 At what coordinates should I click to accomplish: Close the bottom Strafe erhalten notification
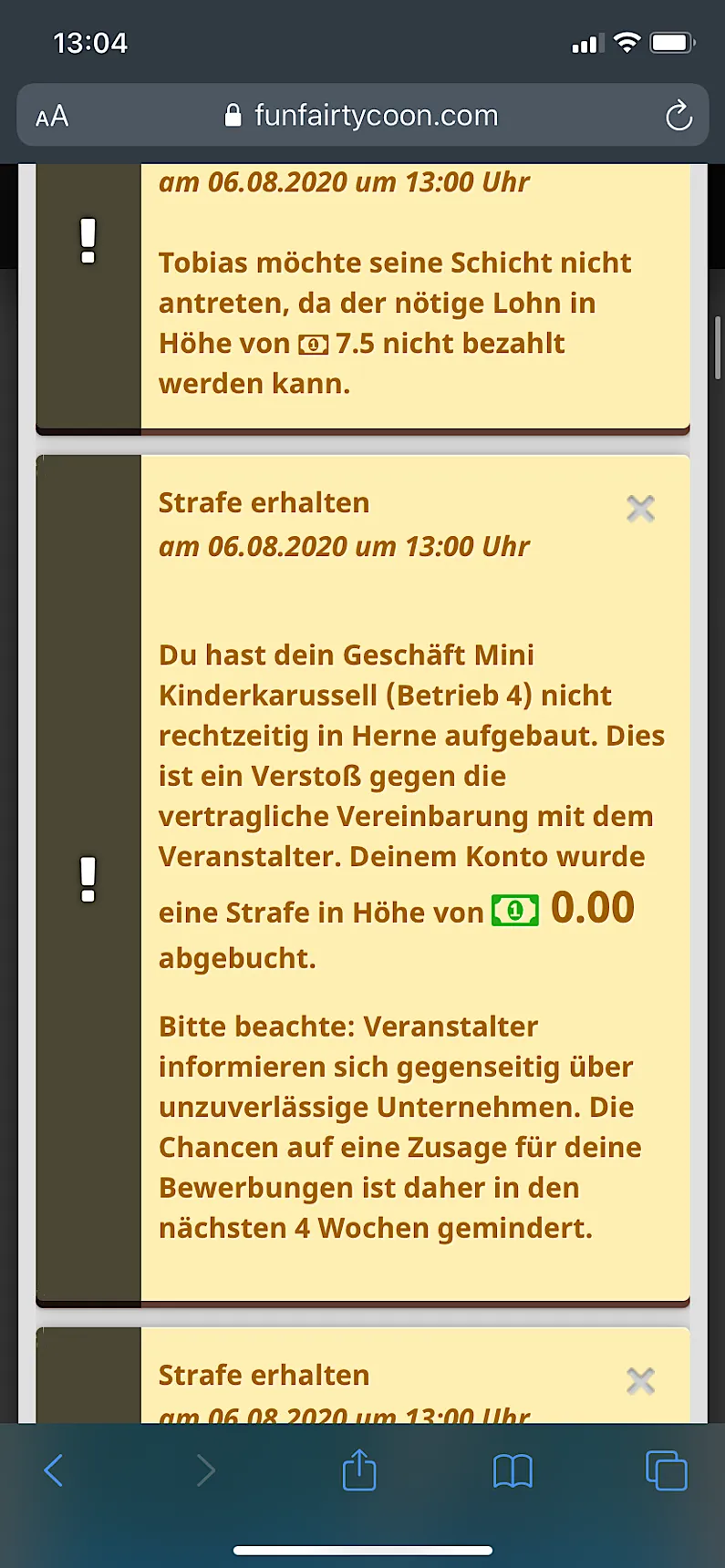click(x=640, y=1381)
